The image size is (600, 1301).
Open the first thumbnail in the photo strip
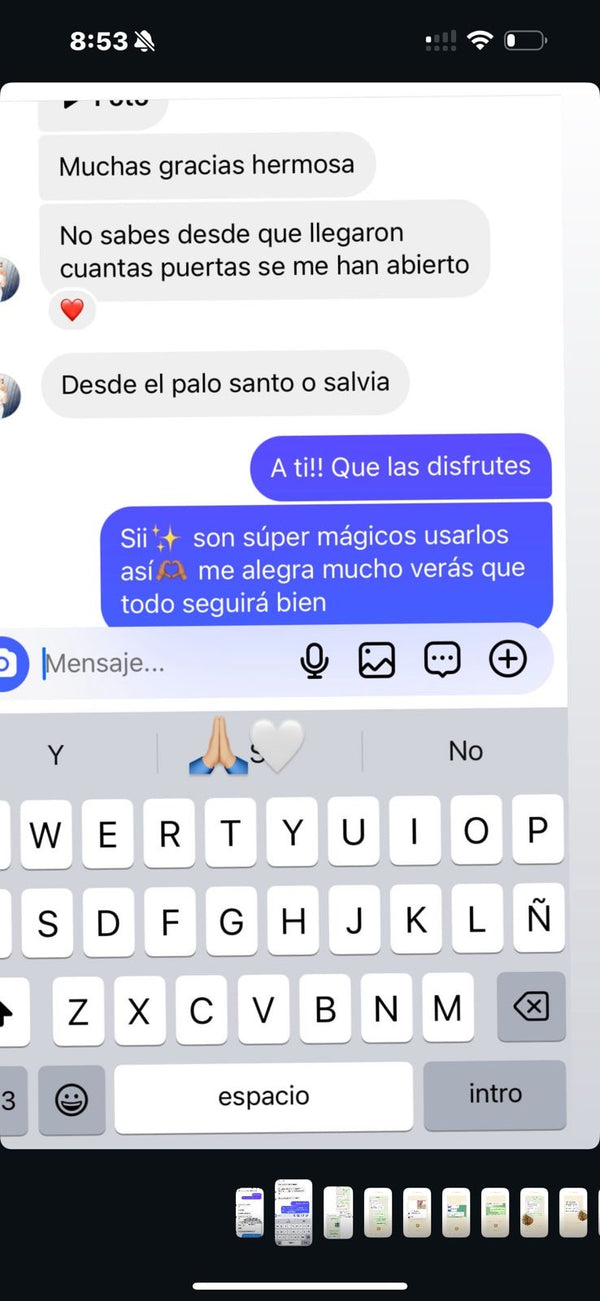coord(250,1212)
